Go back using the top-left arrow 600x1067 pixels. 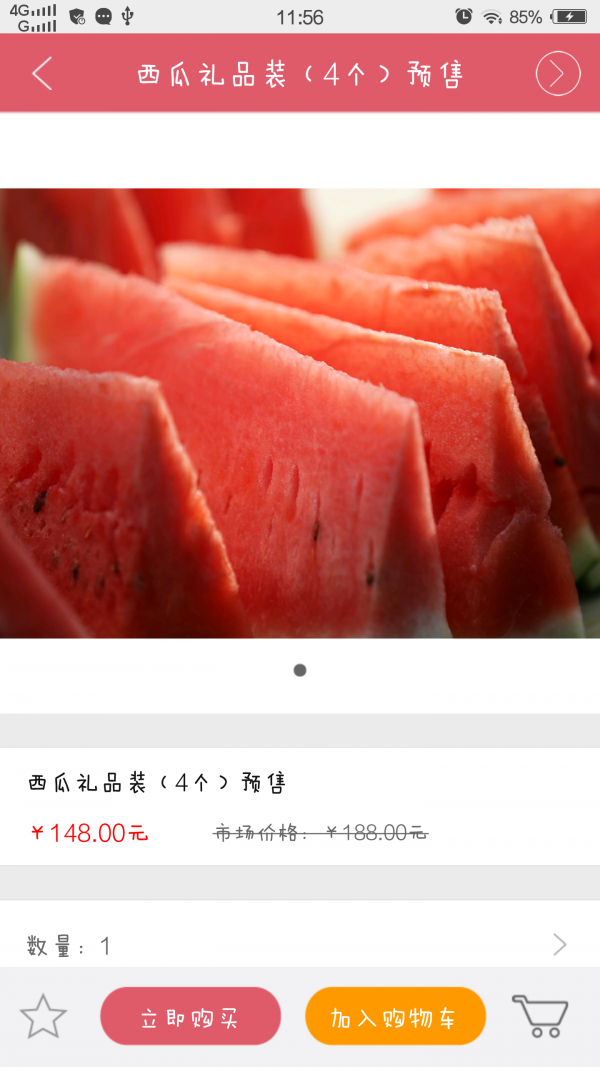point(42,74)
